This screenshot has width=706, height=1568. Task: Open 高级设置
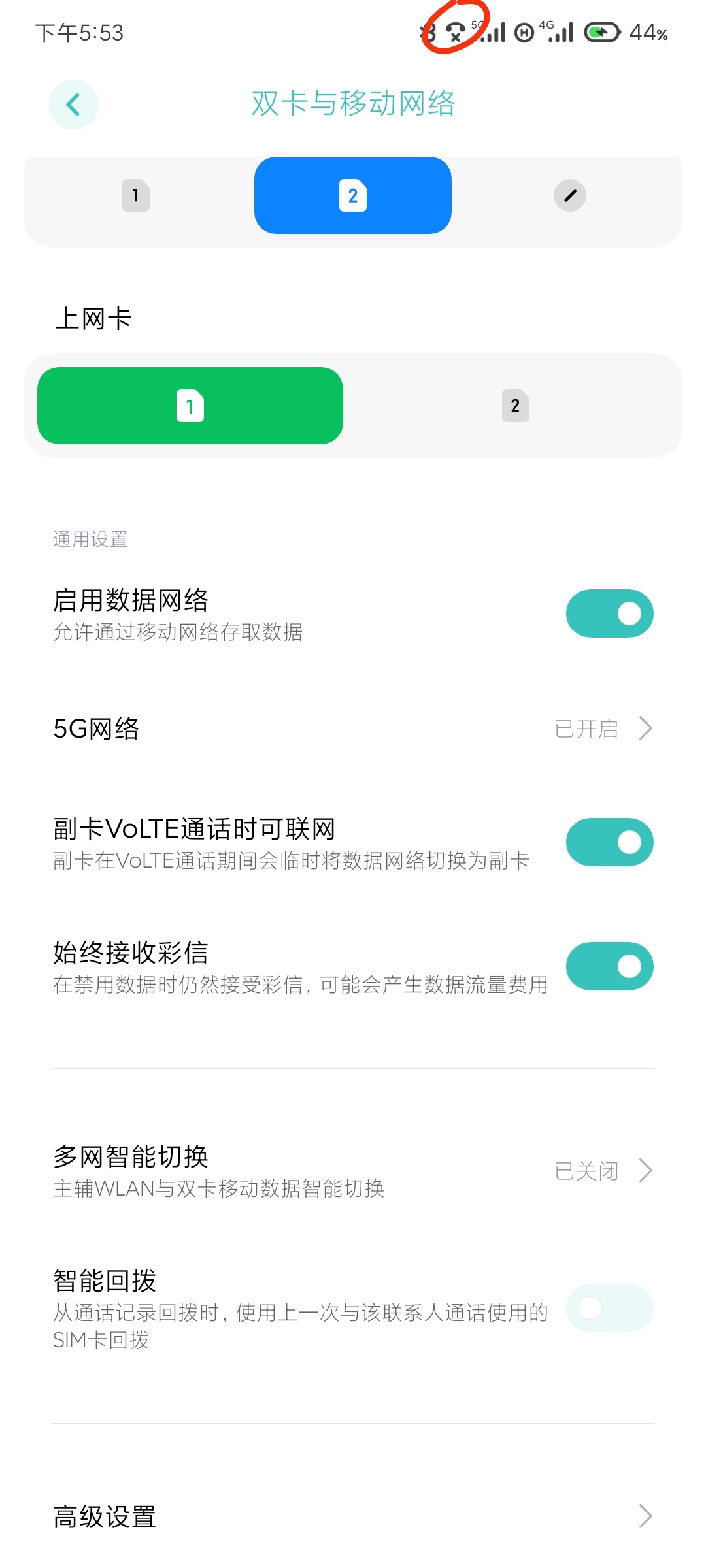coord(353,1516)
